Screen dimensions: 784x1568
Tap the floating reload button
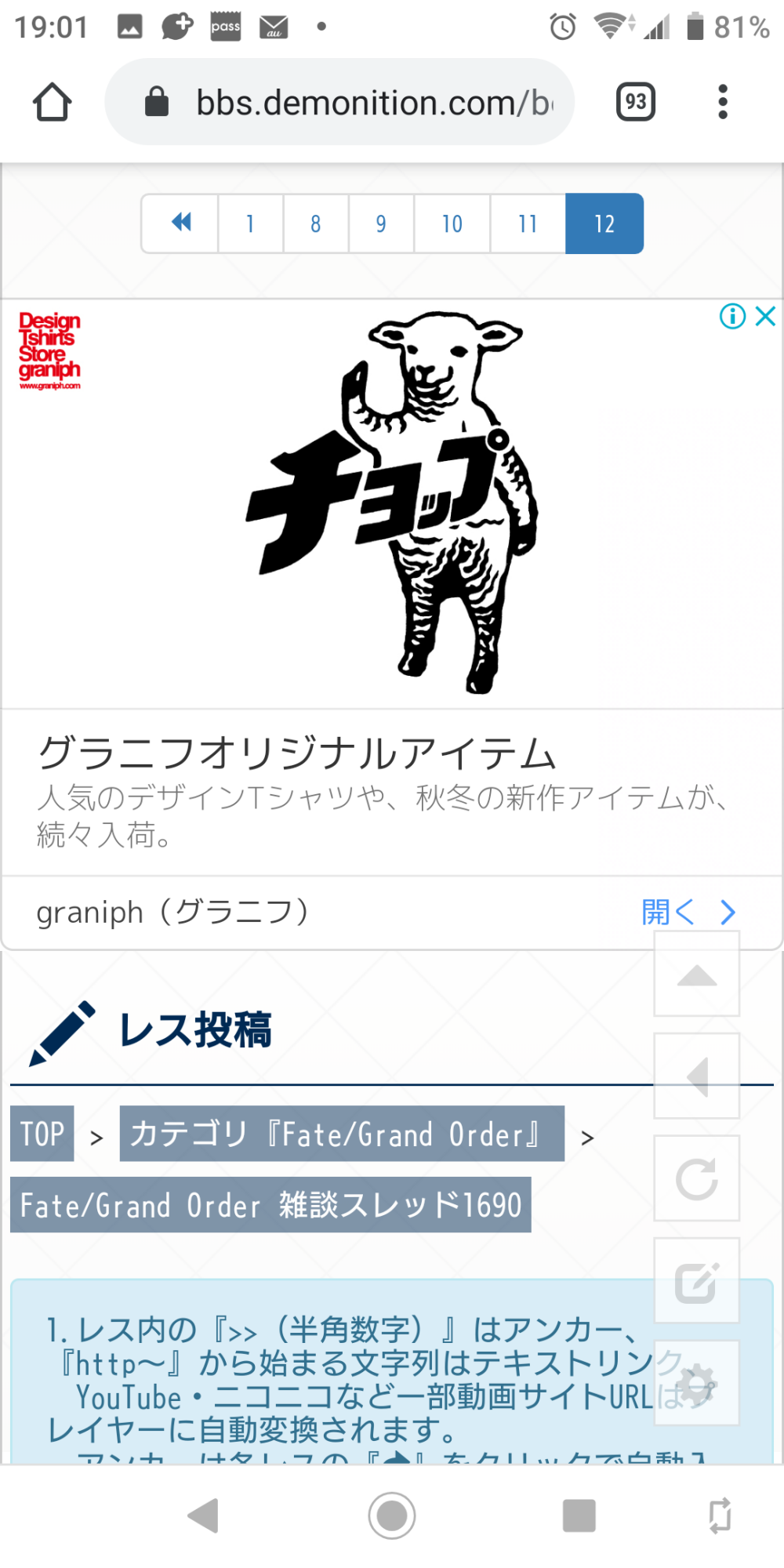696,1178
